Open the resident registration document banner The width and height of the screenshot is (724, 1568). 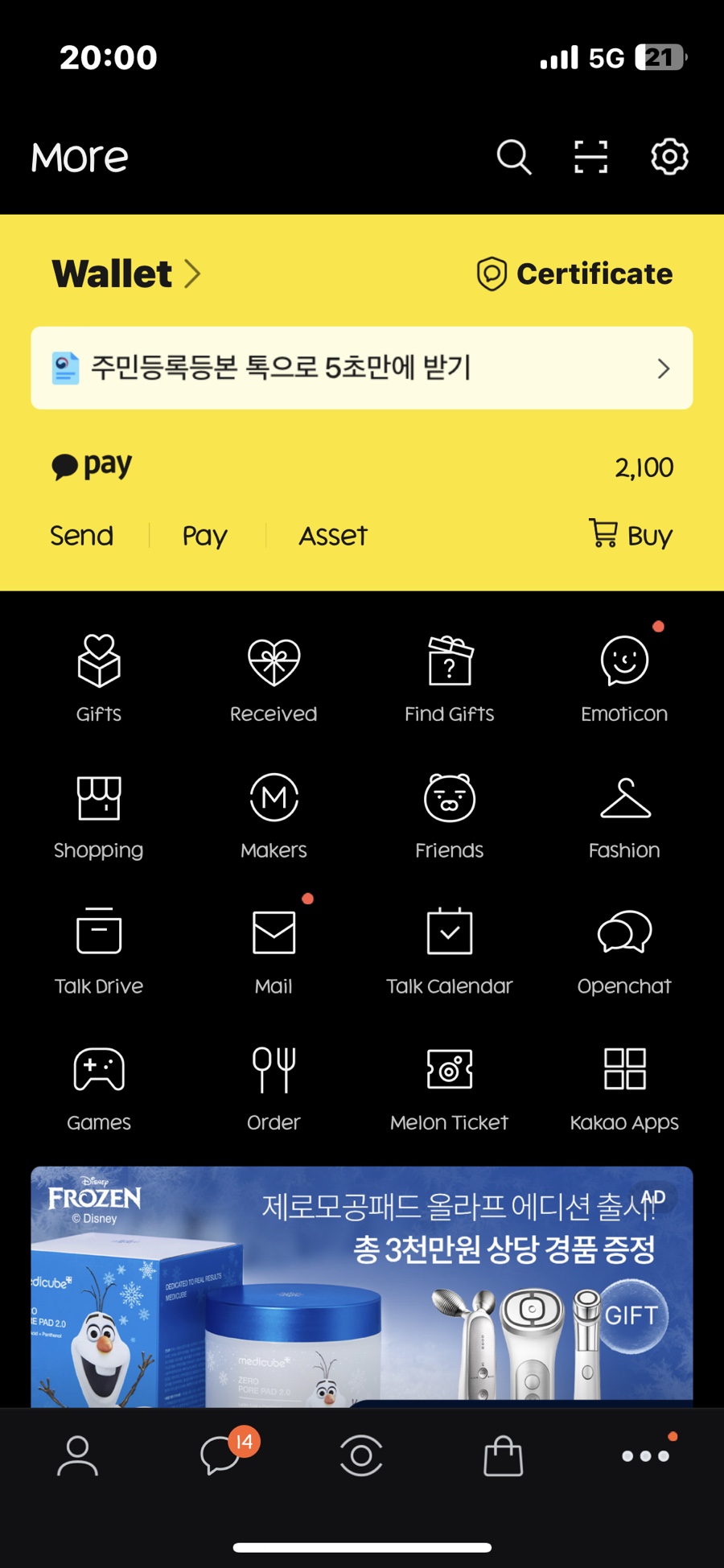(362, 368)
